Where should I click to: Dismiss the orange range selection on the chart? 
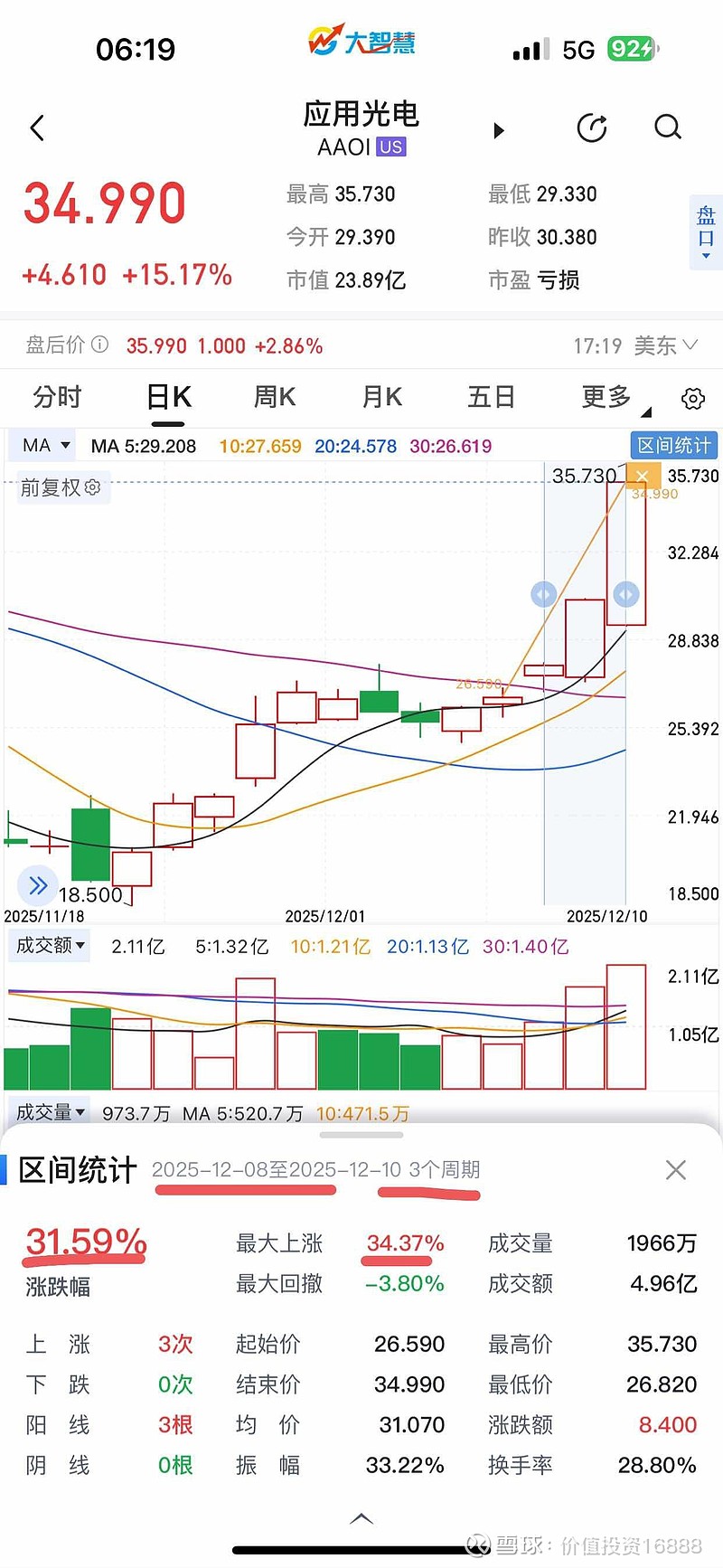pyautogui.click(x=642, y=477)
